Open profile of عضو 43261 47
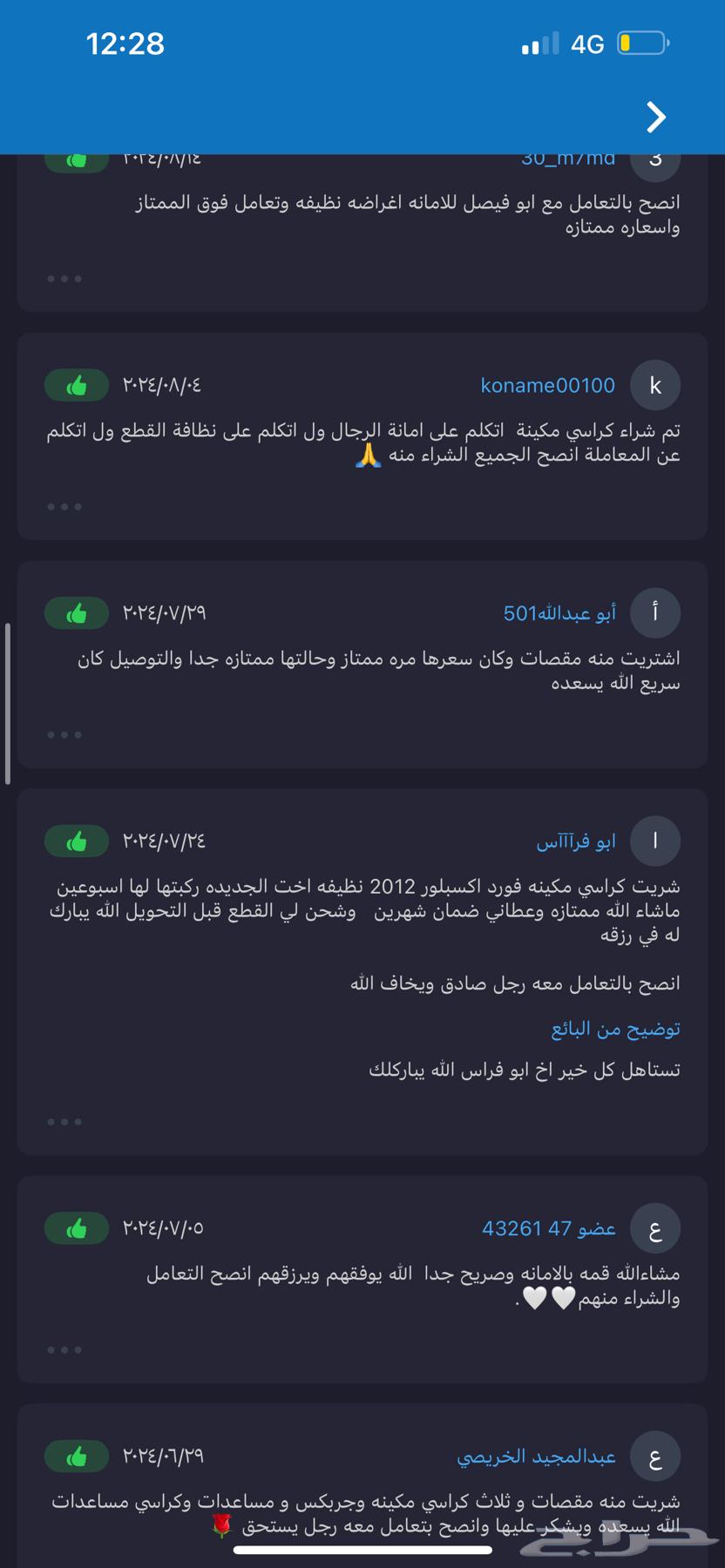Viewport: 725px width, 1568px height. click(549, 1228)
